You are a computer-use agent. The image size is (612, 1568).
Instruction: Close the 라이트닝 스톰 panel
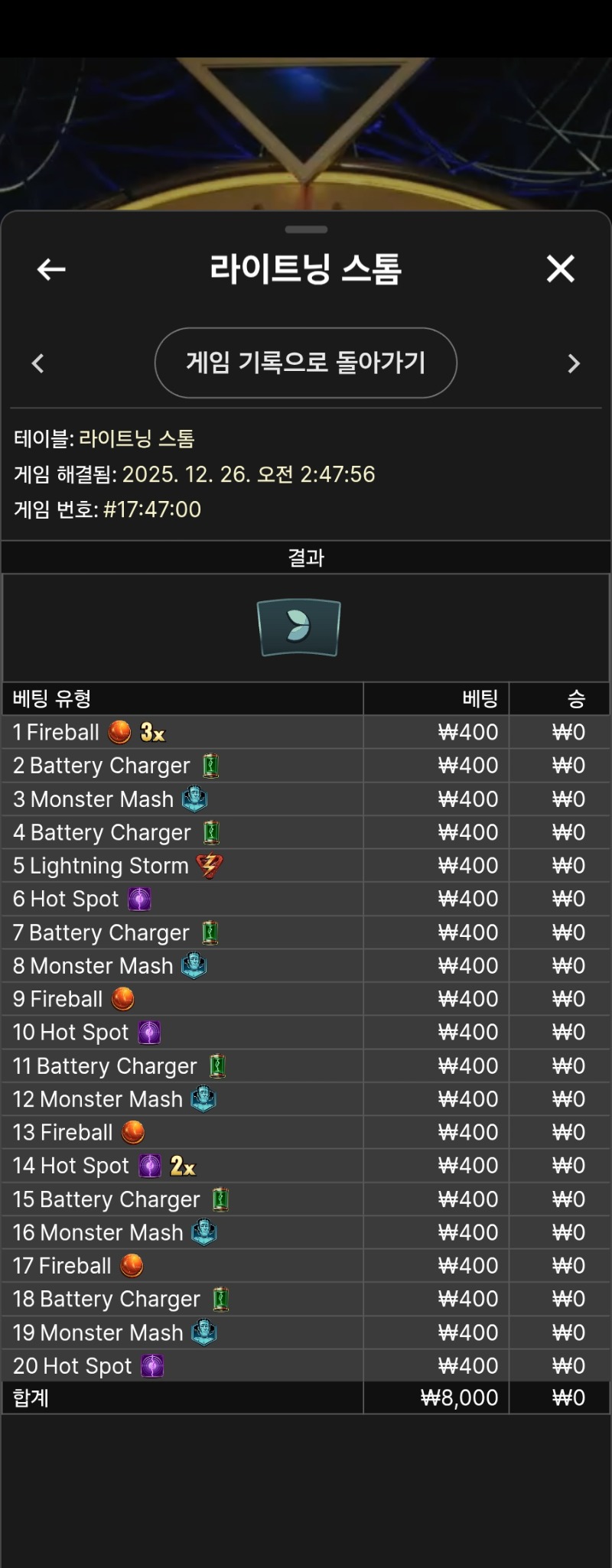[560, 269]
